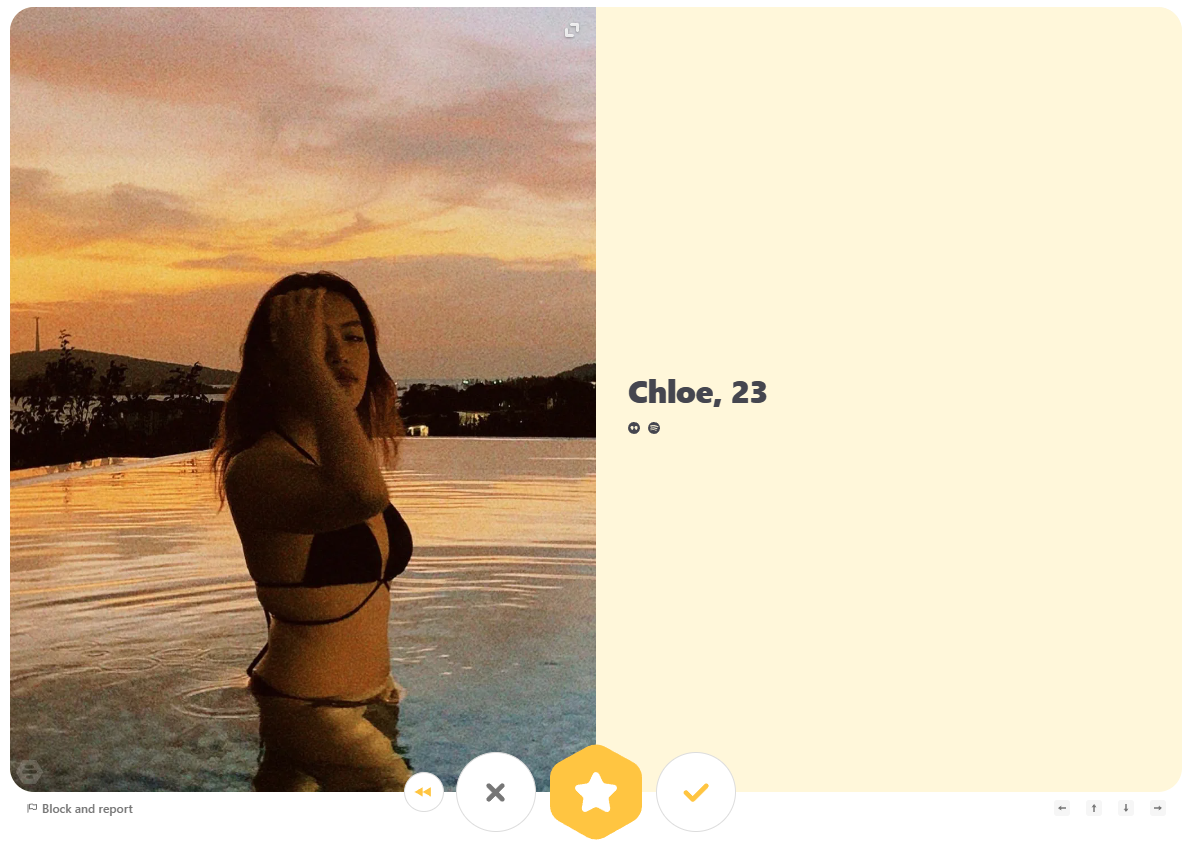Open Chloe's Spotify badge
Image resolution: width=1191 pixels, height=843 pixels.
[x=654, y=428]
